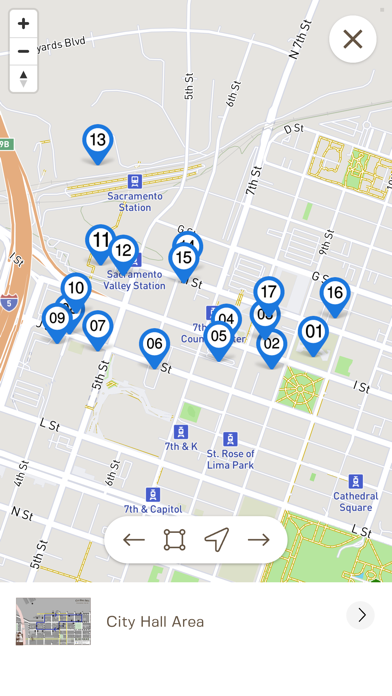Fit all pins with the frame icon
The height and width of the screenshot is (696, 392).
click(x=174, y=540)
